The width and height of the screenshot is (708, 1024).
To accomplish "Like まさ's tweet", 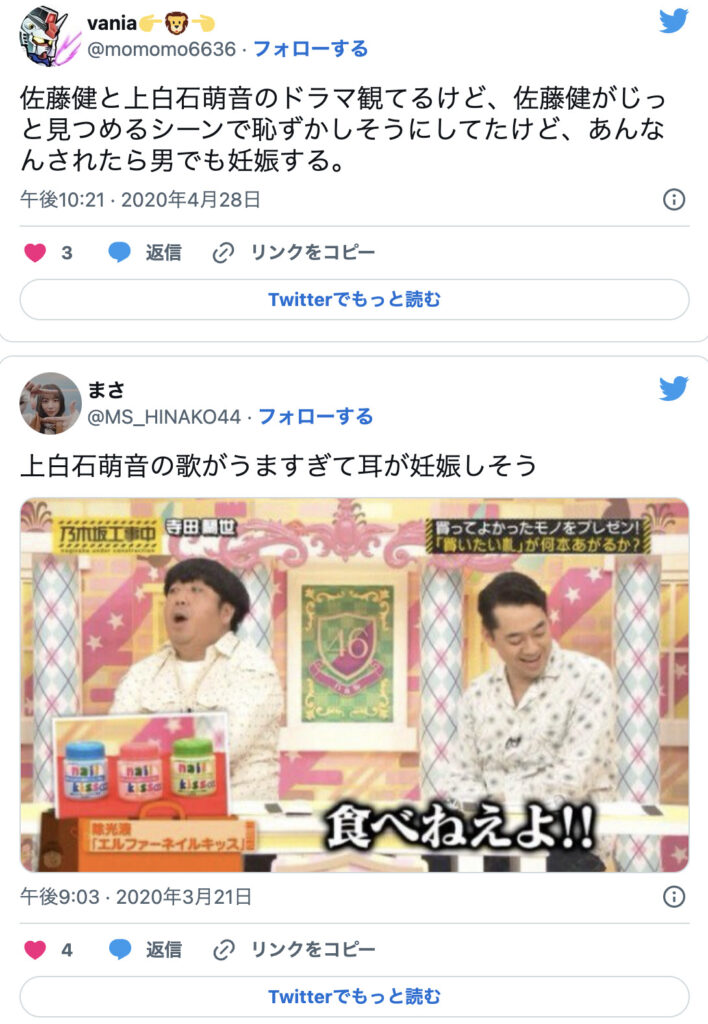I will point(36,950).
